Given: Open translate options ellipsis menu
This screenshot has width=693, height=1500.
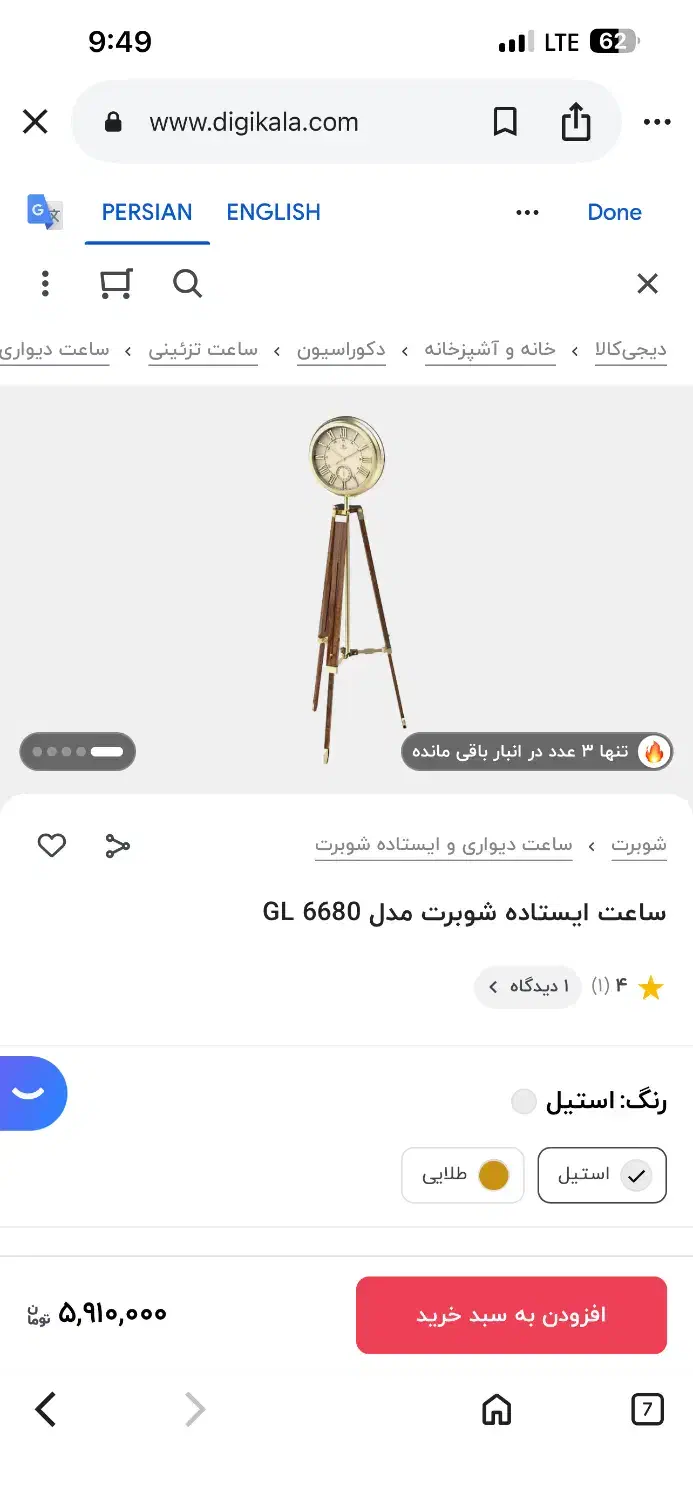Looking at the screenshot, I should point(527,212).
